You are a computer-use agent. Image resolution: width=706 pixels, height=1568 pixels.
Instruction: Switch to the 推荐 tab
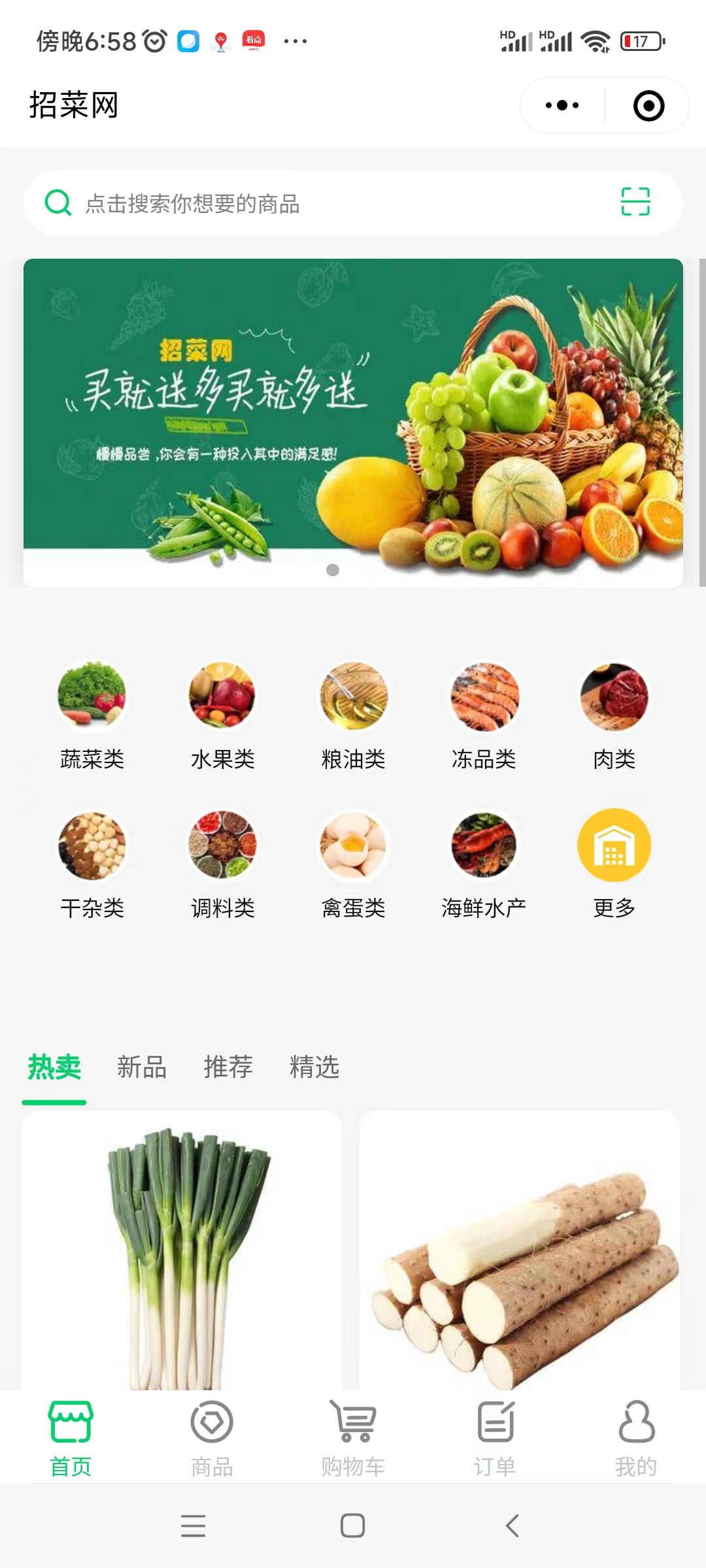[x=228, y=1068]
